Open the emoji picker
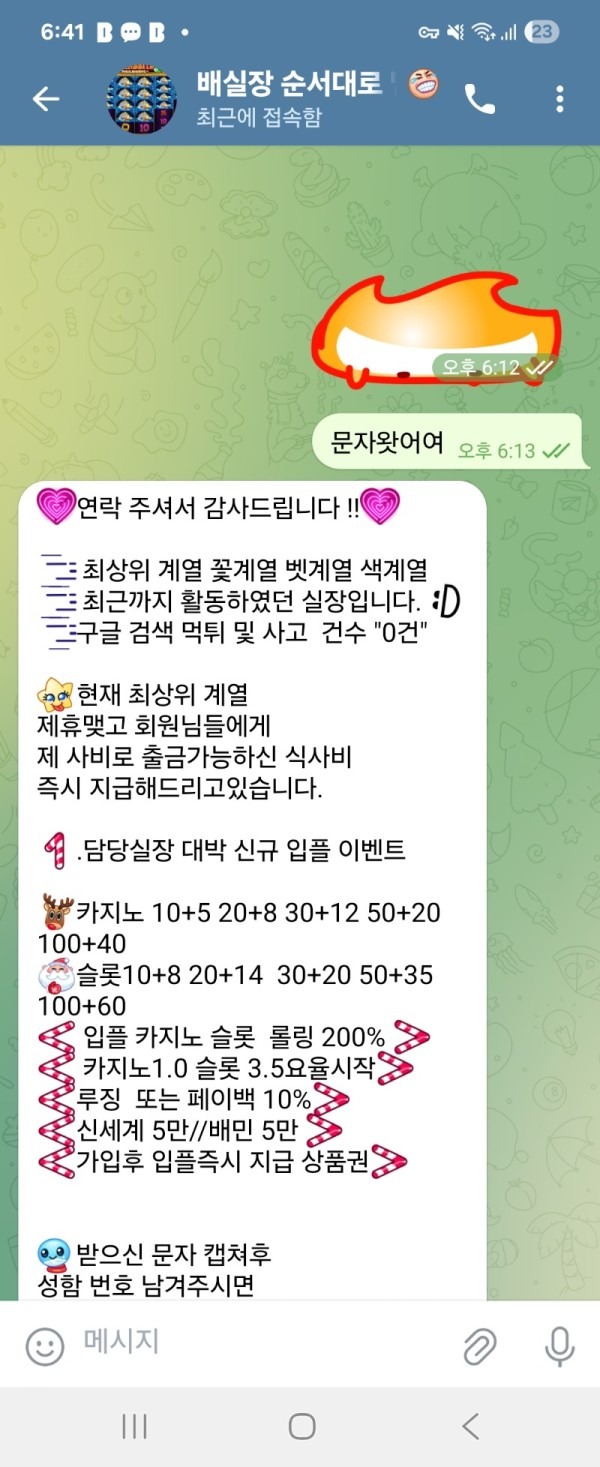Image resolution: width=600 pixels, height=1467 pixels. tap(44, 1346)
